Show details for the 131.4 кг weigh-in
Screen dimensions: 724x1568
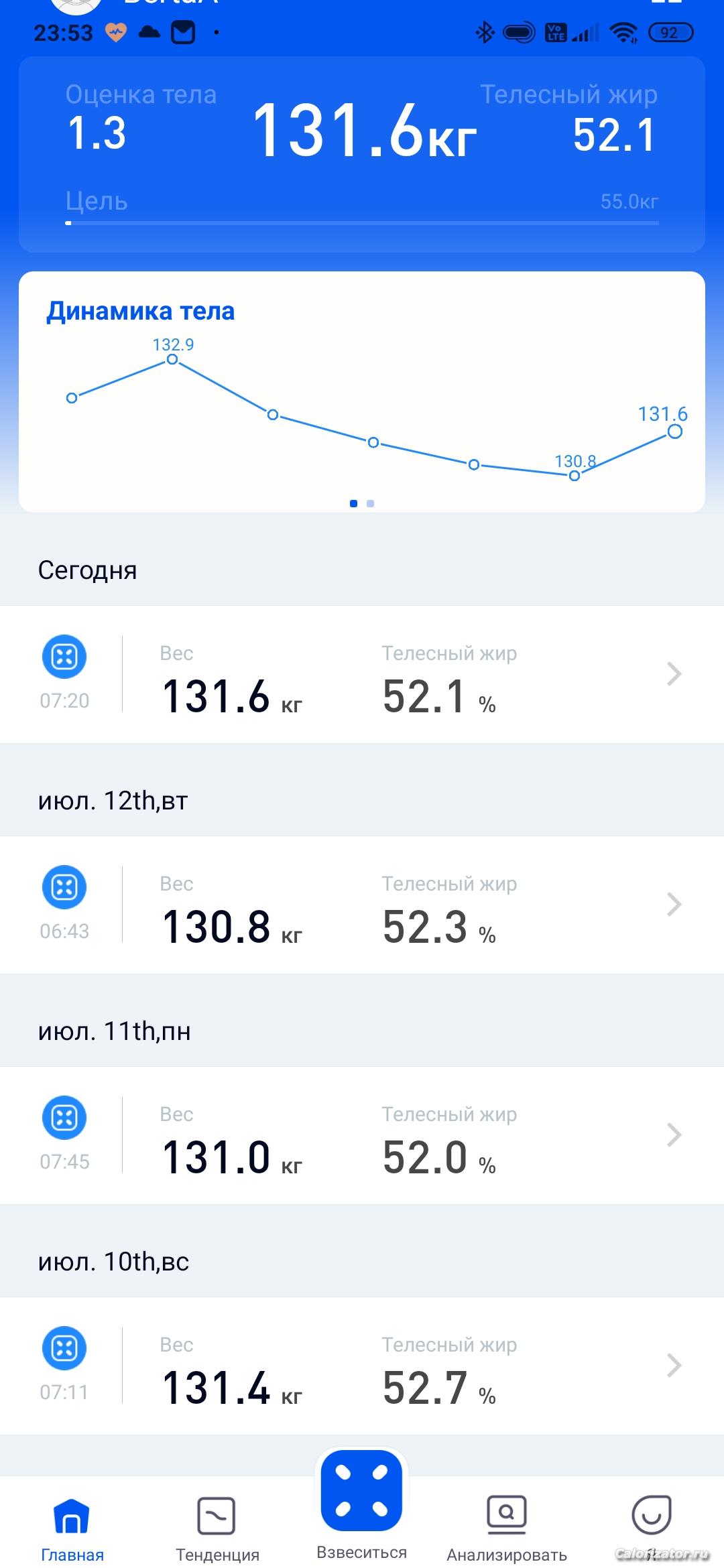point(362,1366)
